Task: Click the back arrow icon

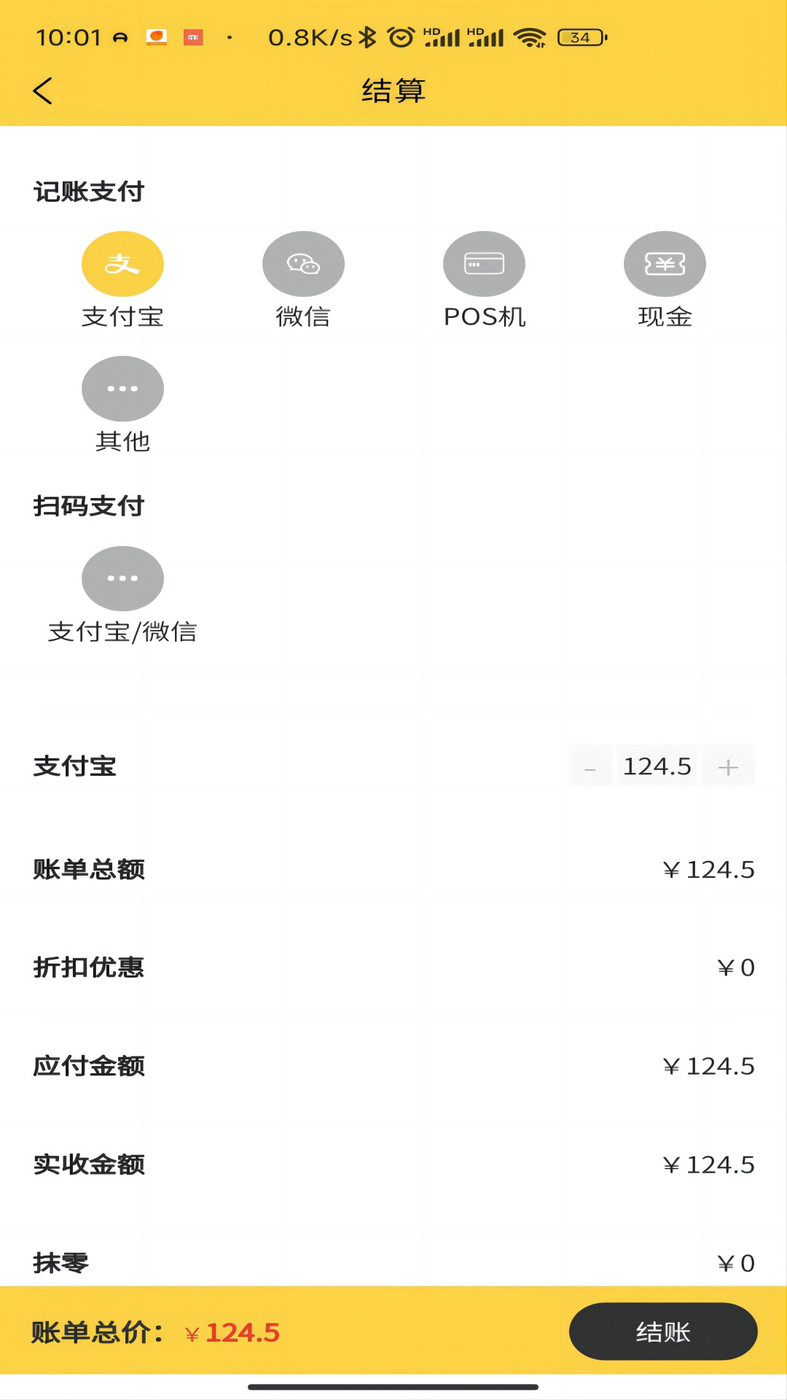Action: pyautogui.click(x=42, y=90)
